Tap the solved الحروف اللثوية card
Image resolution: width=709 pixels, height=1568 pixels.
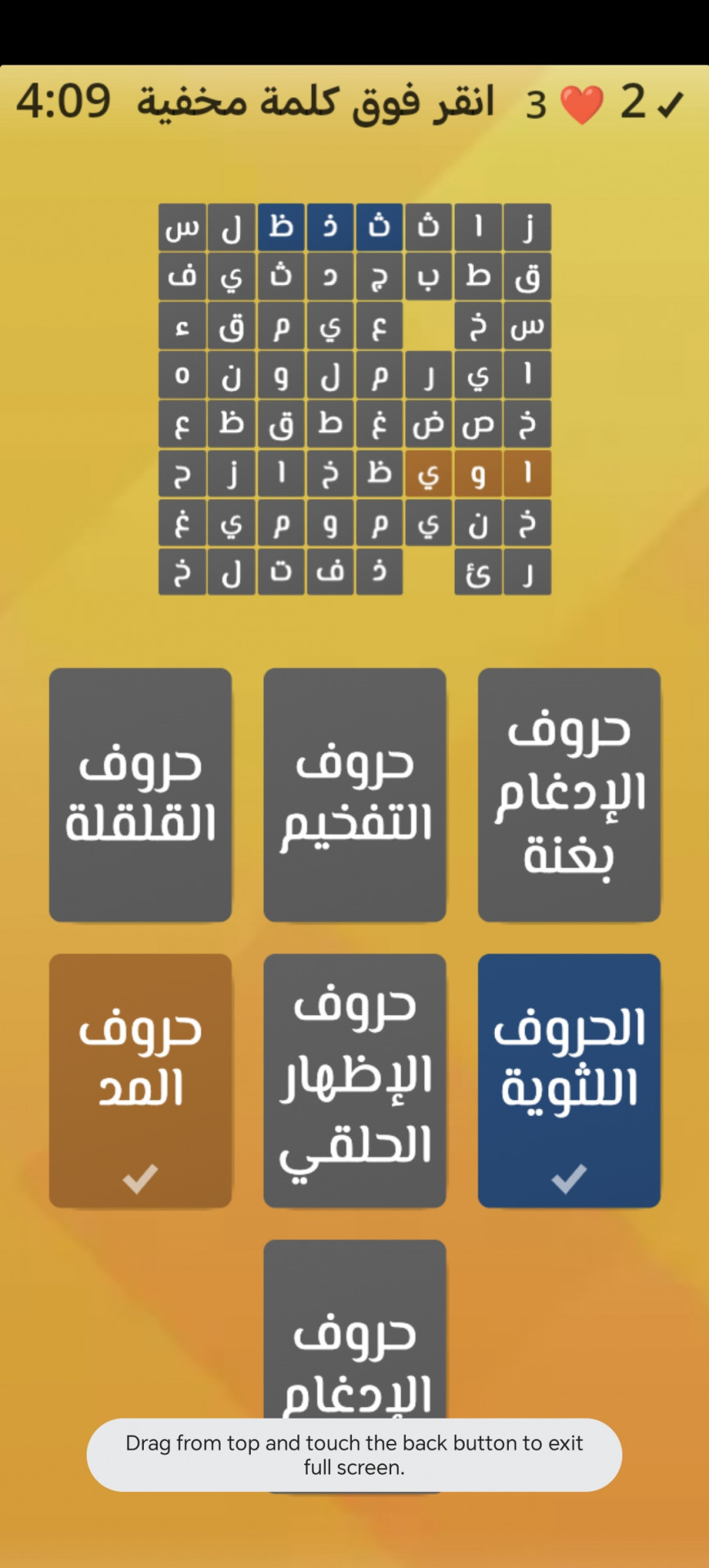point(569,1080)
